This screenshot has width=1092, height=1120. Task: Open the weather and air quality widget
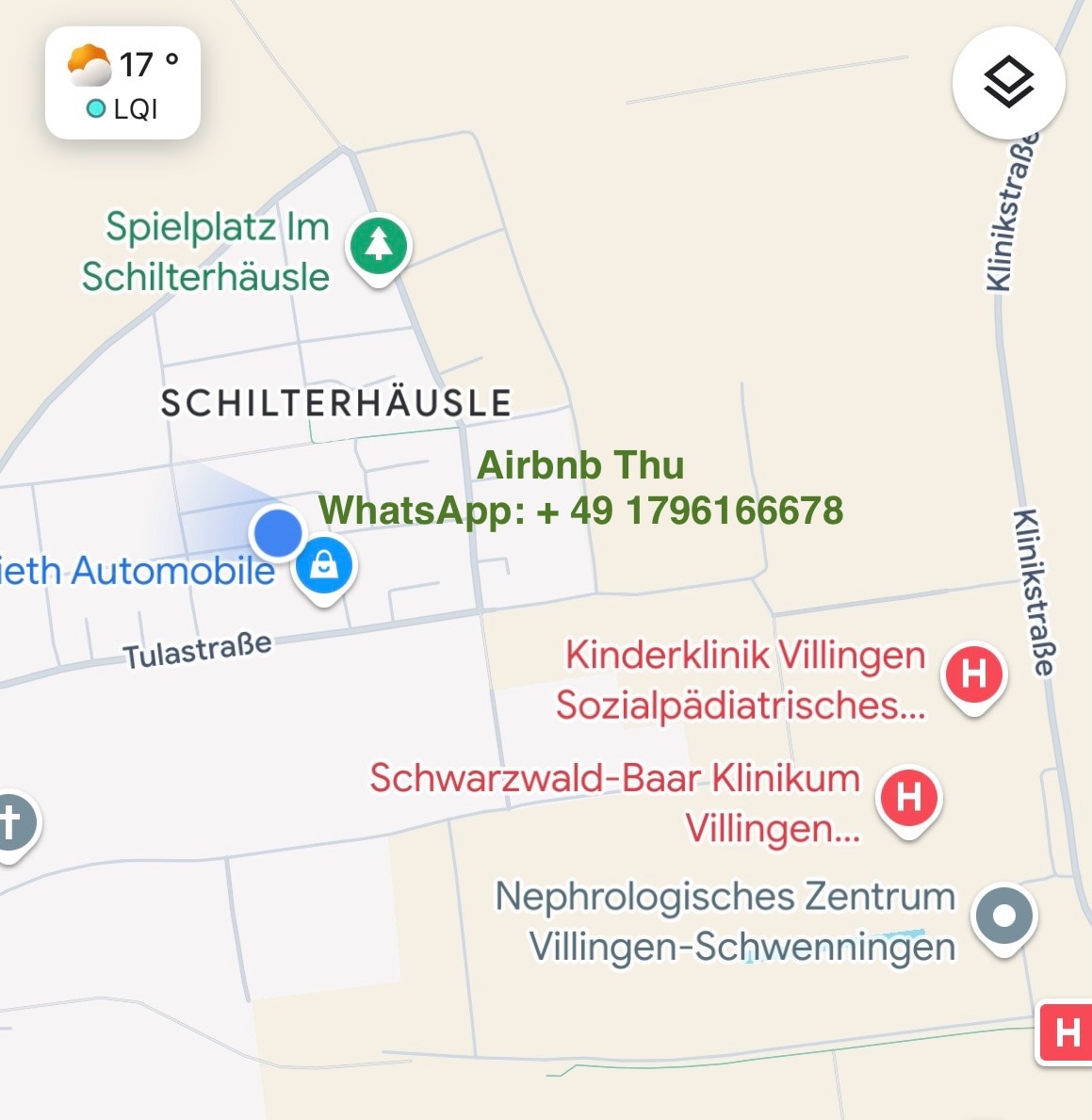click(122, 83)
